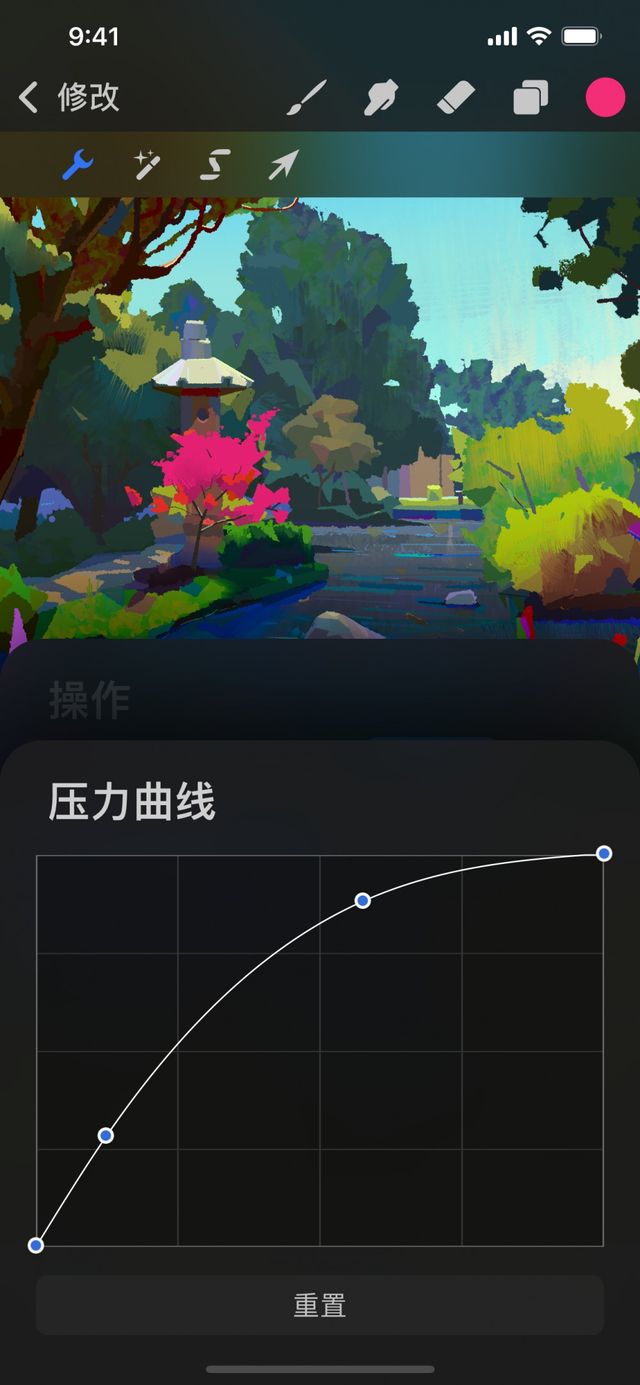
Task: Open the magic wand adjustments
Action: pos(147,164)
